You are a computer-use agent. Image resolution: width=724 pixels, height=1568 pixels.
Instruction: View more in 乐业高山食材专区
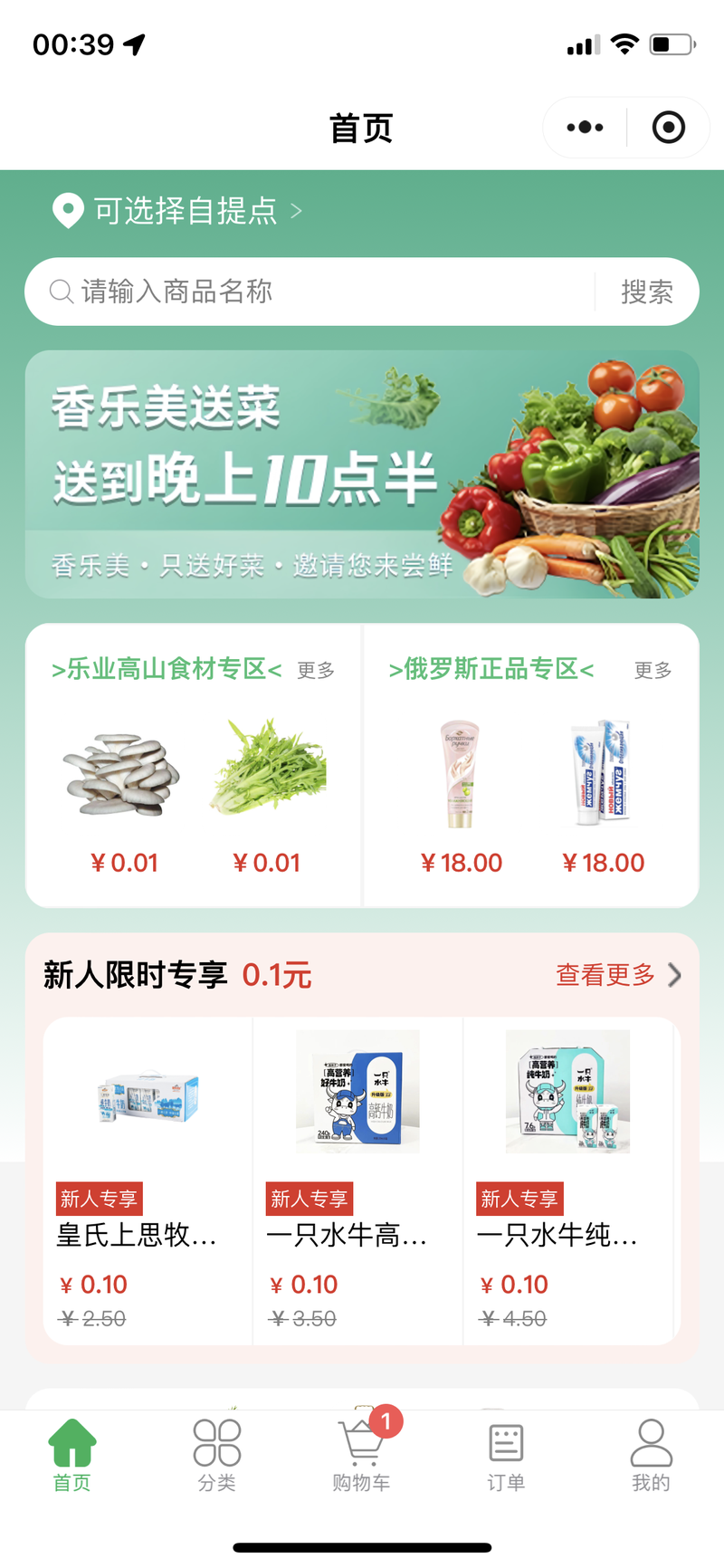[316, 670]
